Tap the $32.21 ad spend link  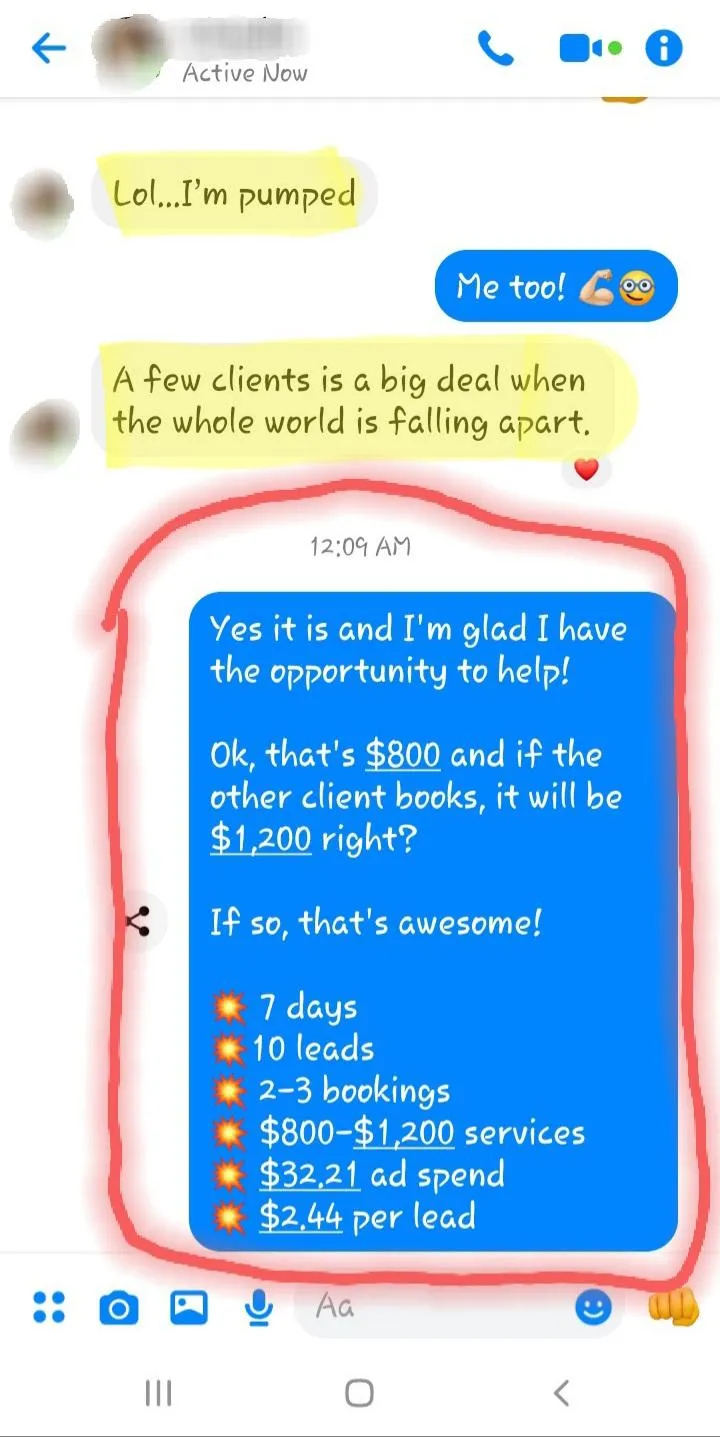point(309,1175)
